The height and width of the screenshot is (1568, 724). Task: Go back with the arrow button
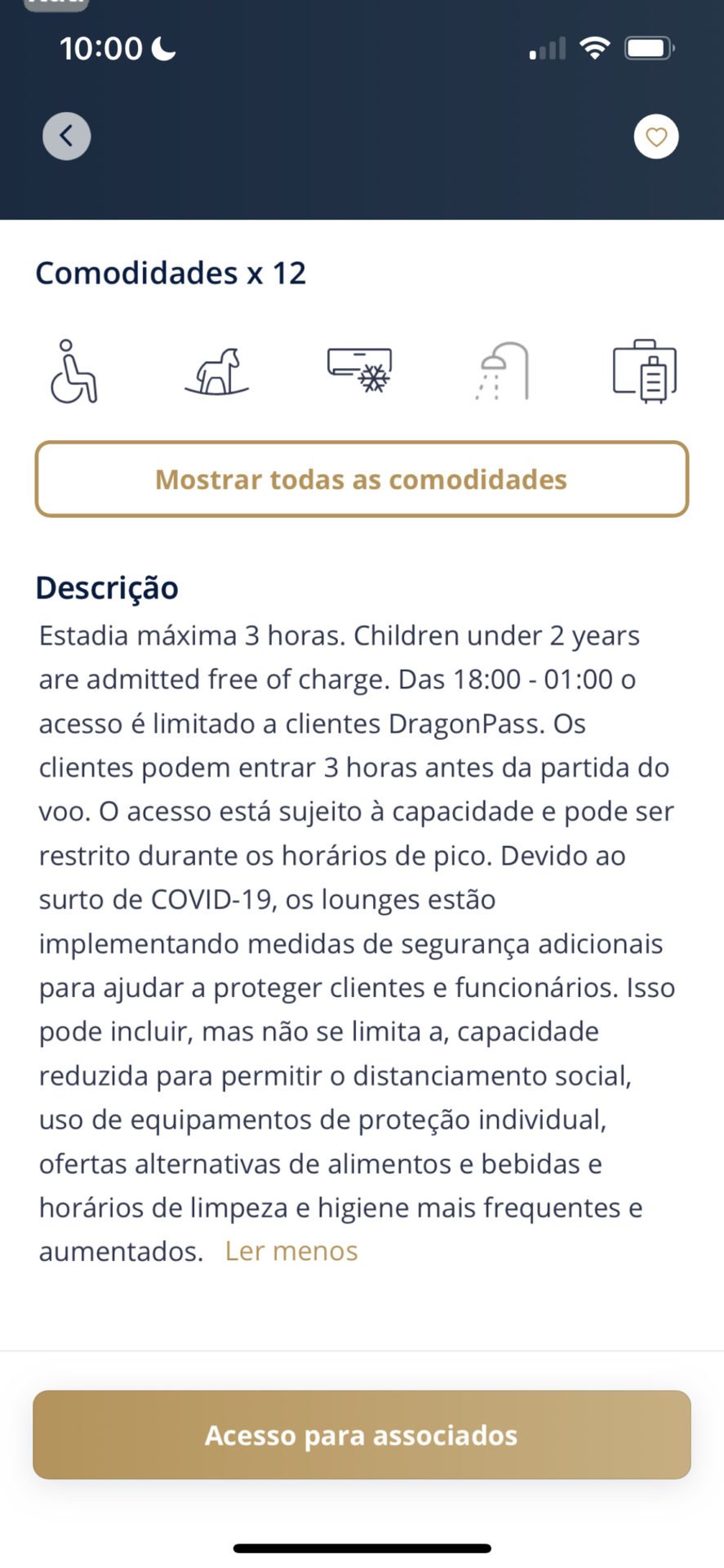tap(67, 136)
